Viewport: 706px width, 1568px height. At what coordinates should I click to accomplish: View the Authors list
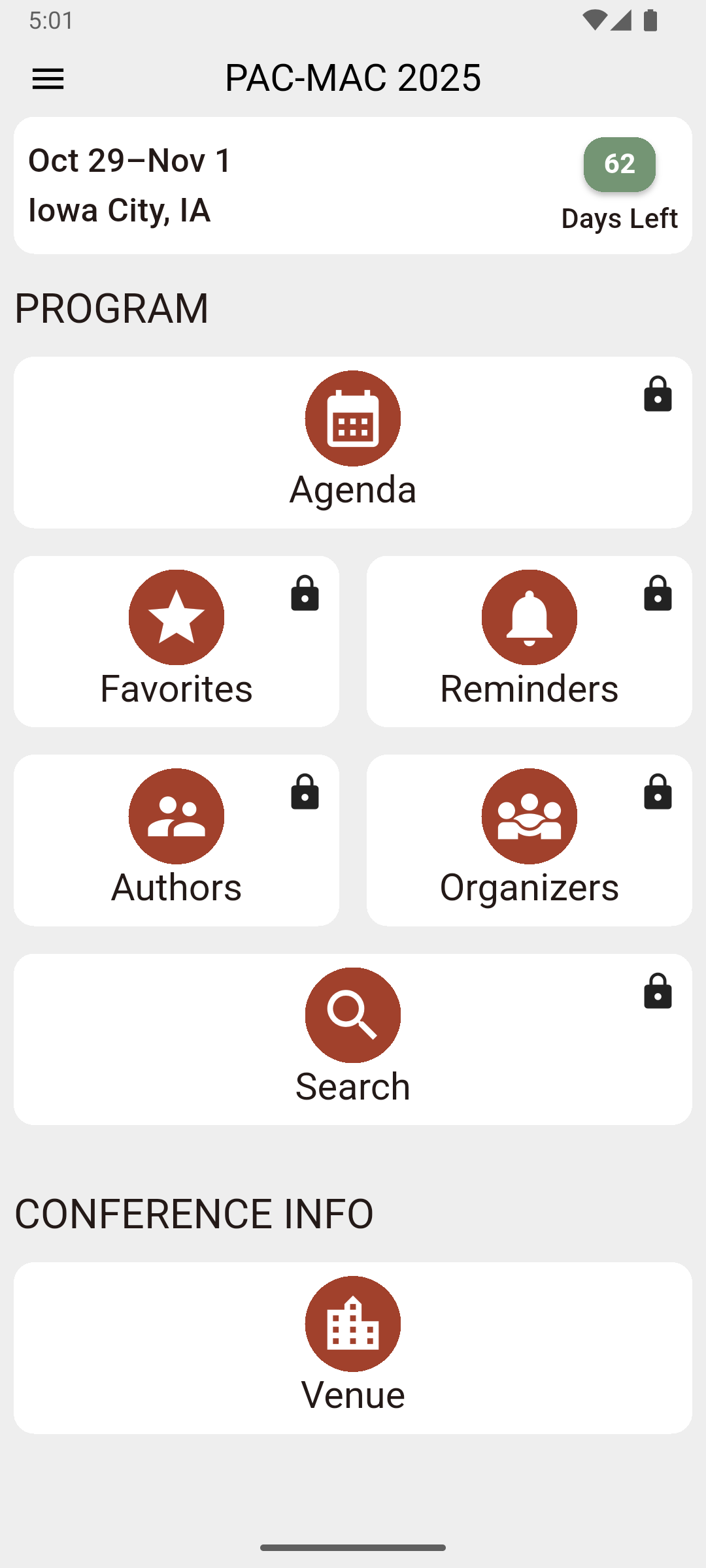coord(176,840)
